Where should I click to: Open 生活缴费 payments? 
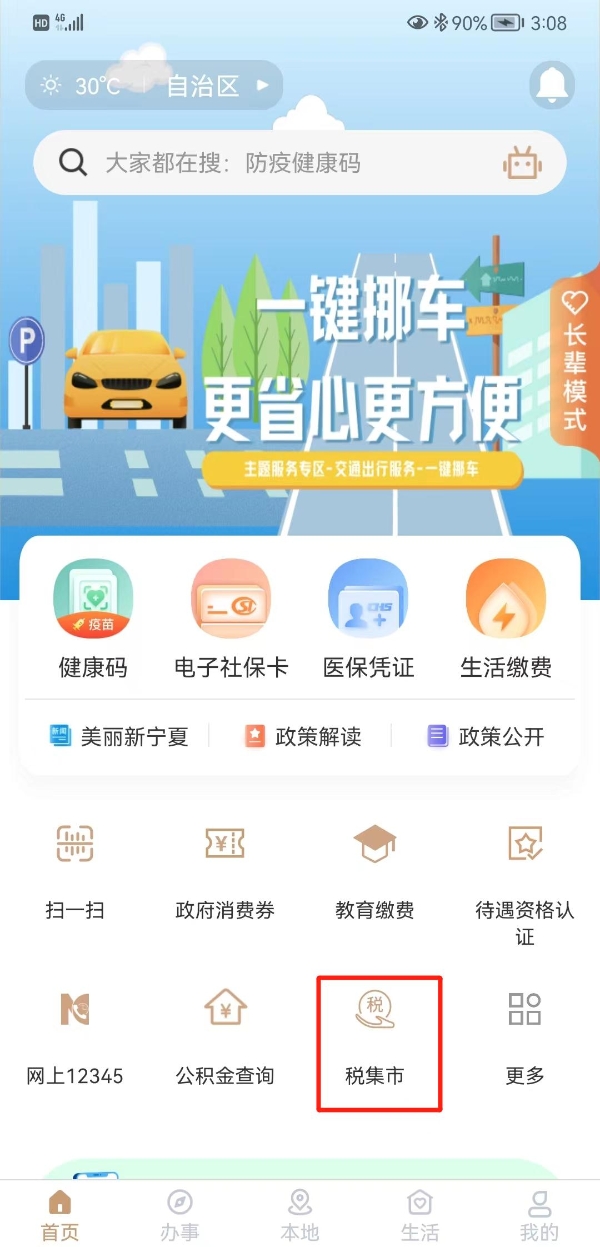505,620
